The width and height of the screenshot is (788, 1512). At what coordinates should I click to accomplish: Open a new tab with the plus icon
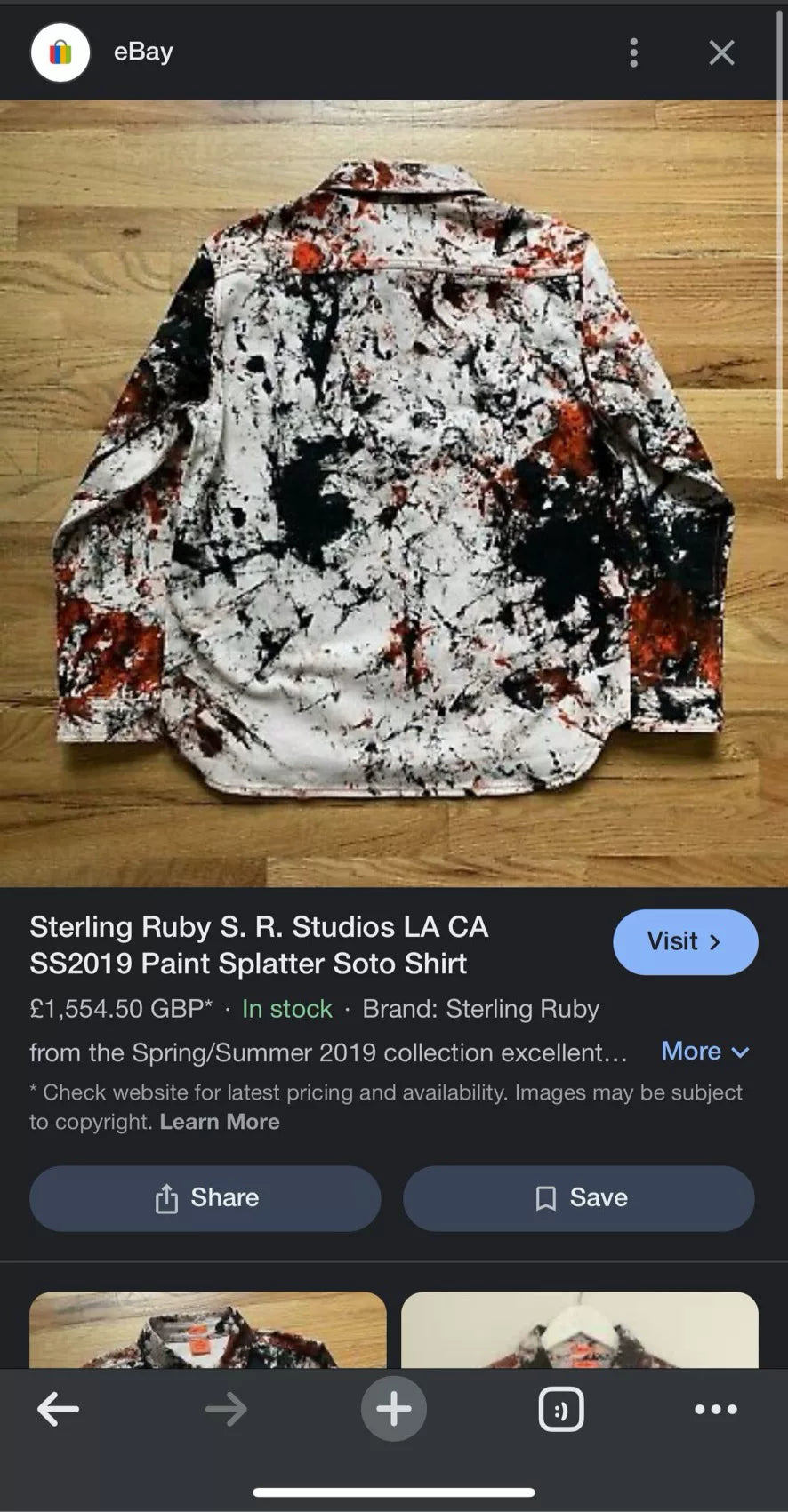393,1408
